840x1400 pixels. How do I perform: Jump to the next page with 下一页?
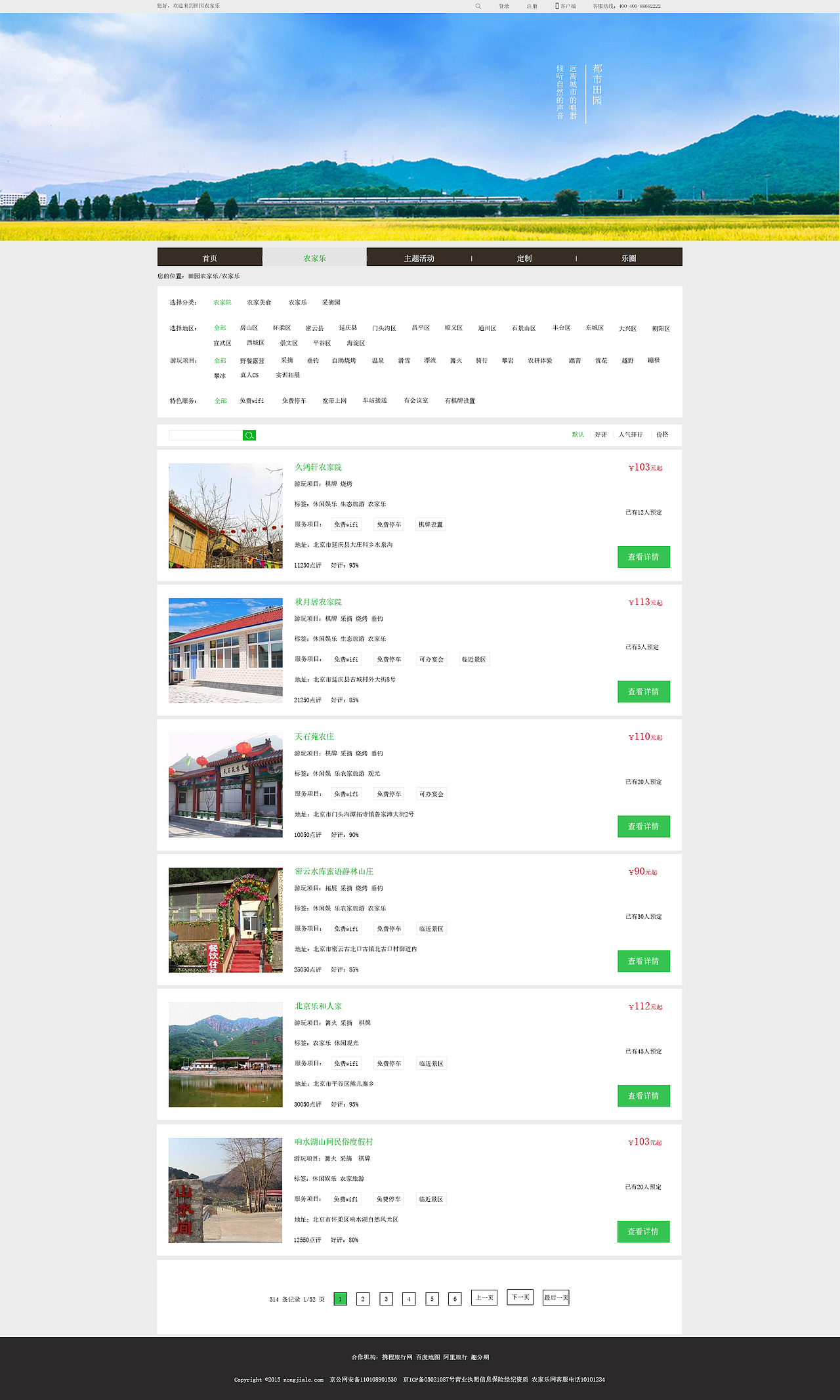point(520,1297)
